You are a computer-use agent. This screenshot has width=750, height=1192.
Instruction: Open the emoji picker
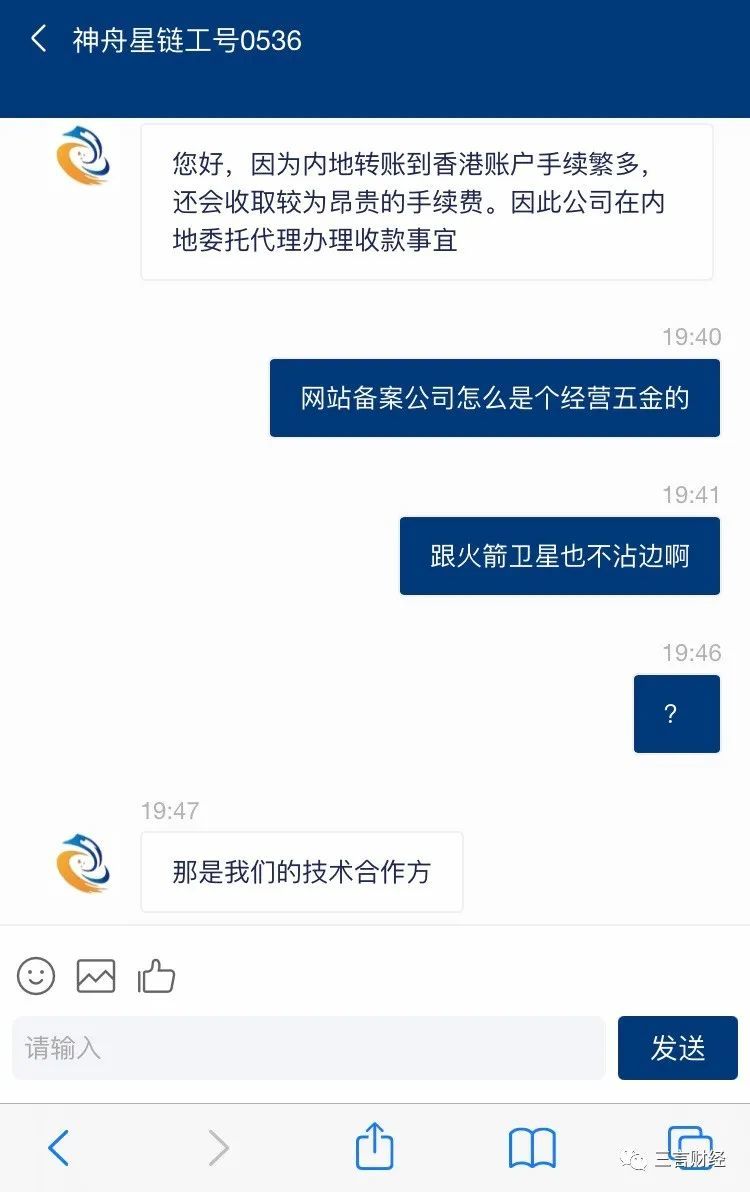36,975
